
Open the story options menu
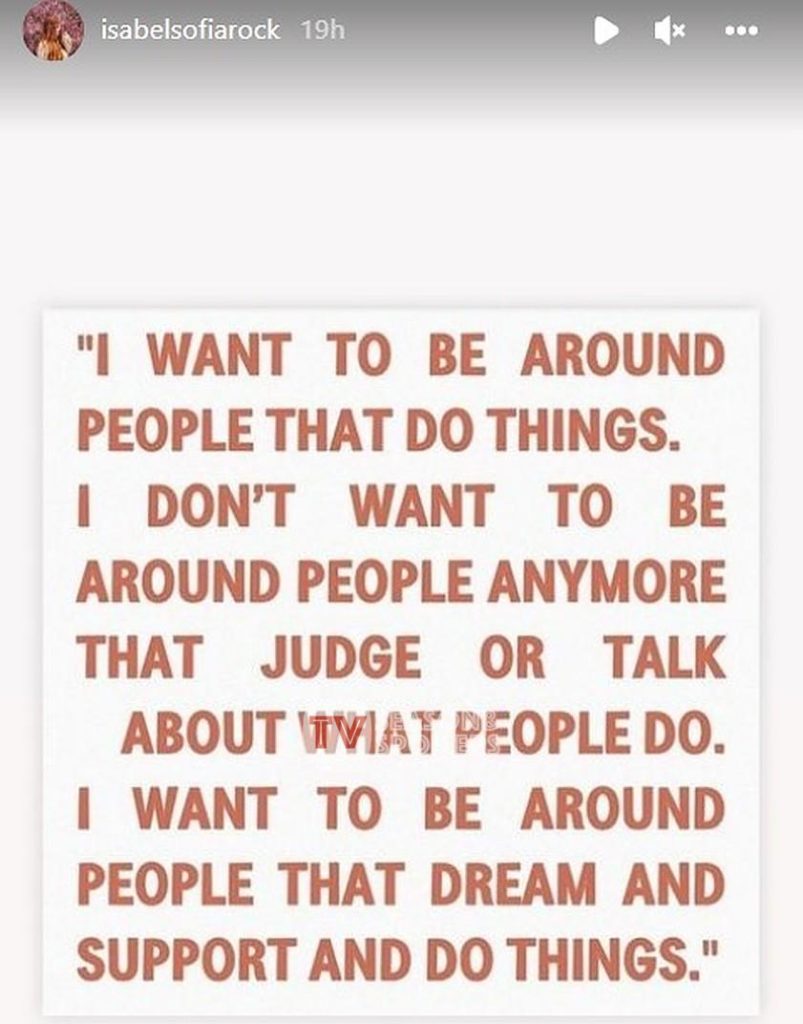click(x=741, y=31)
